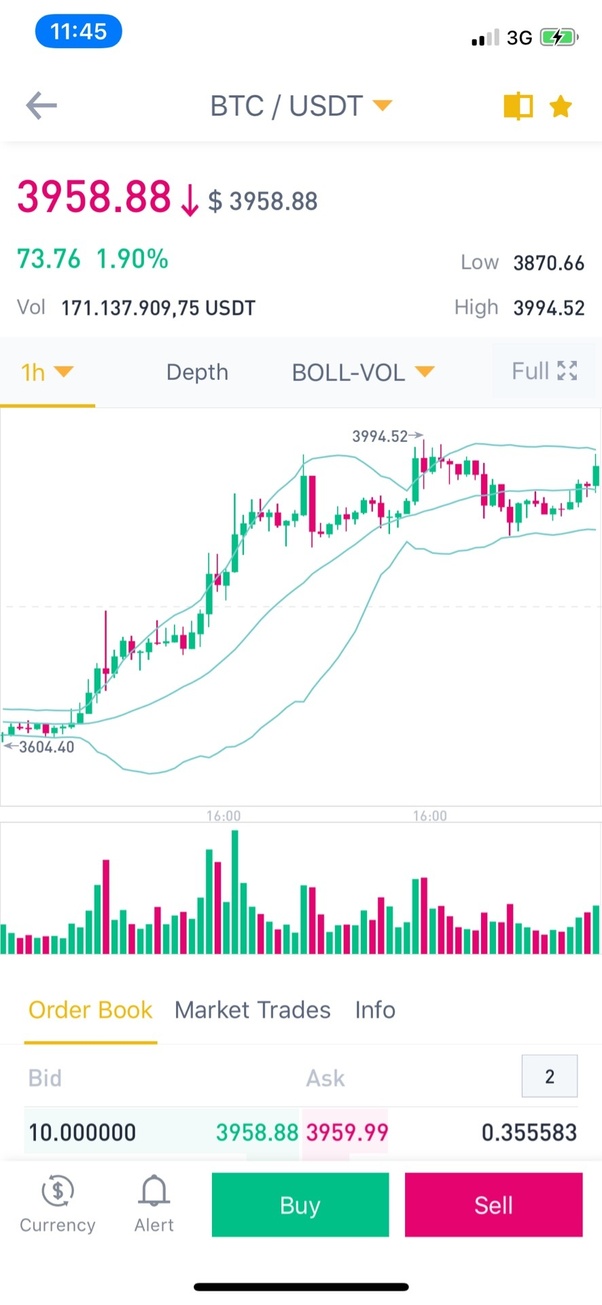
Task: Open the Currency option
Action: tap(58, 1205)
